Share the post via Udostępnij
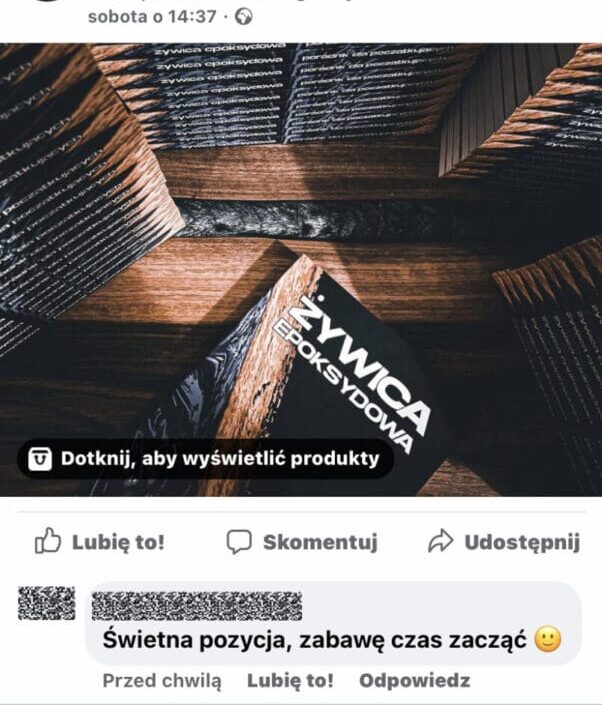The image size is (602, 705). [503, 542]
